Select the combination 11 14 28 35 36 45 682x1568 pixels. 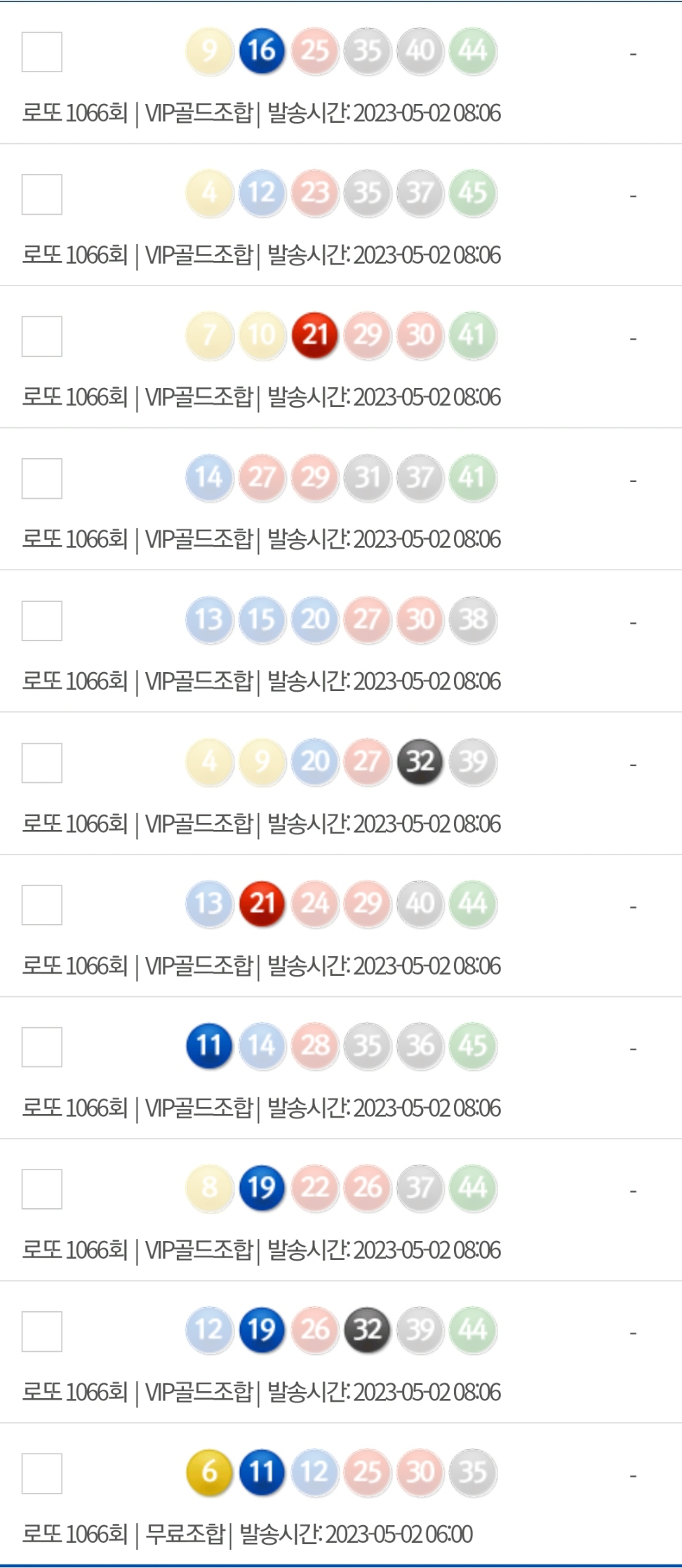[x=42, y=1047]
